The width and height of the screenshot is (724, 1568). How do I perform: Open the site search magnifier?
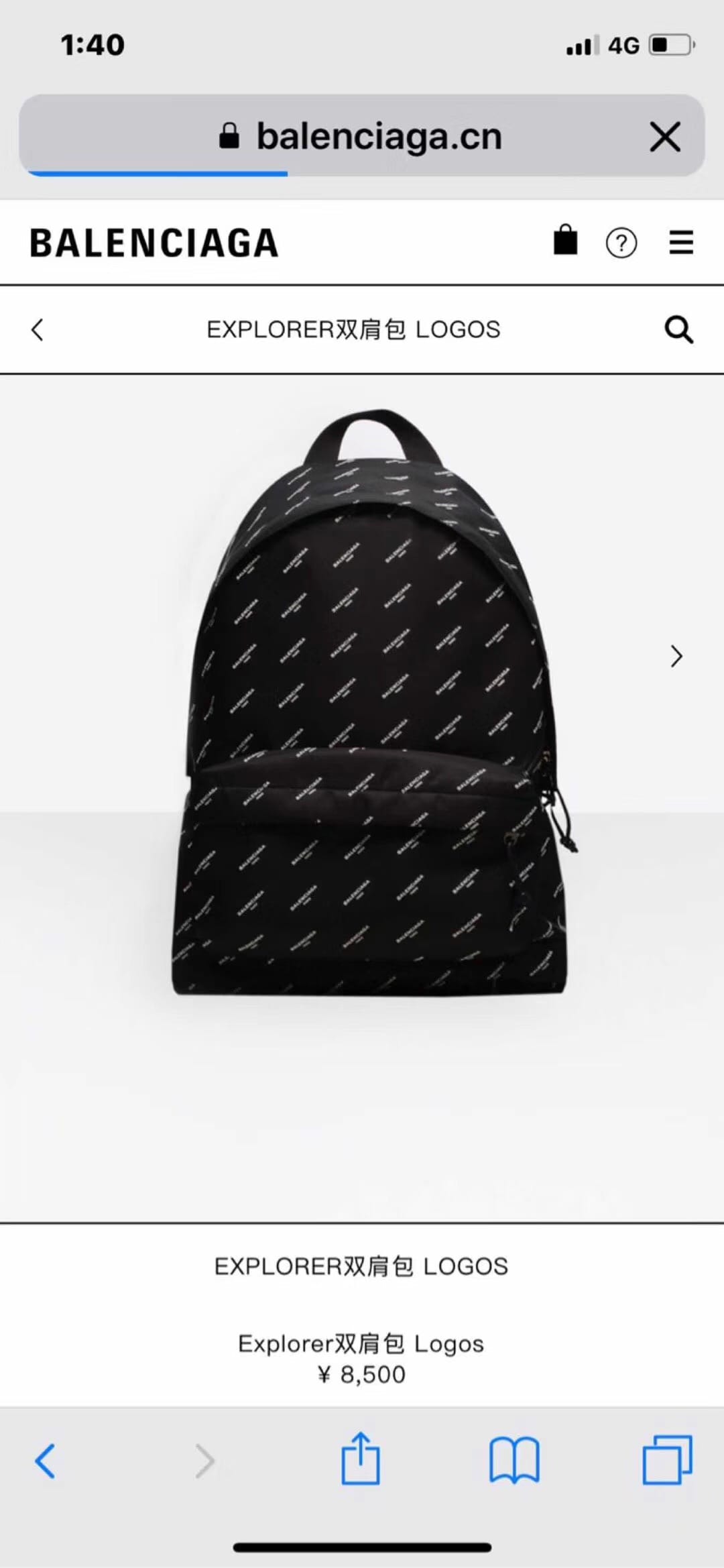coord(678,329)
